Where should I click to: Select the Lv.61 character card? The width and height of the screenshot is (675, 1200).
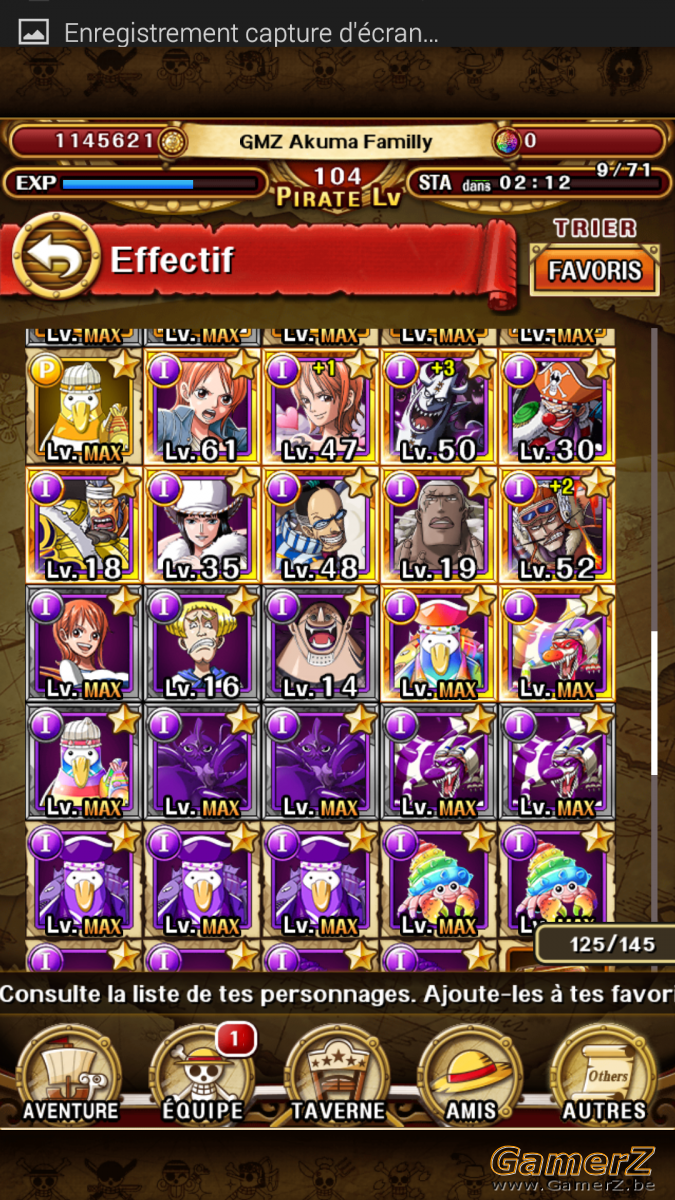click(x=203, y=408)
